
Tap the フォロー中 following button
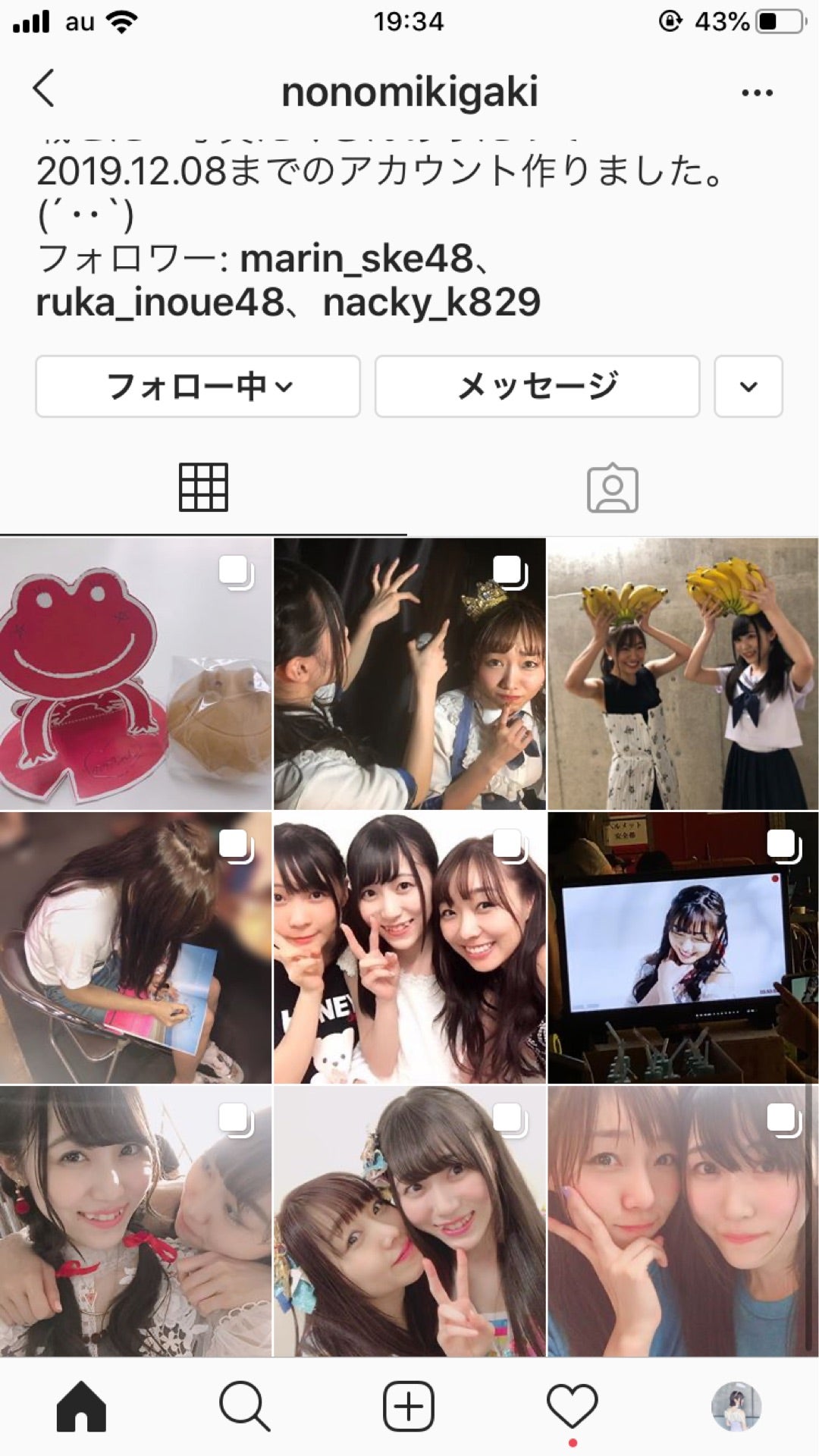[x=198, y=387]
